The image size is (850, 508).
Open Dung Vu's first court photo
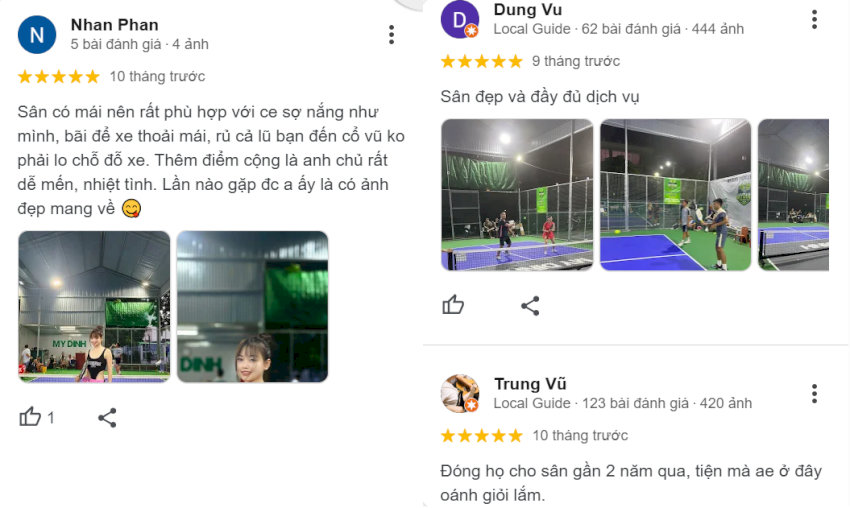click(x=517, y=195)
